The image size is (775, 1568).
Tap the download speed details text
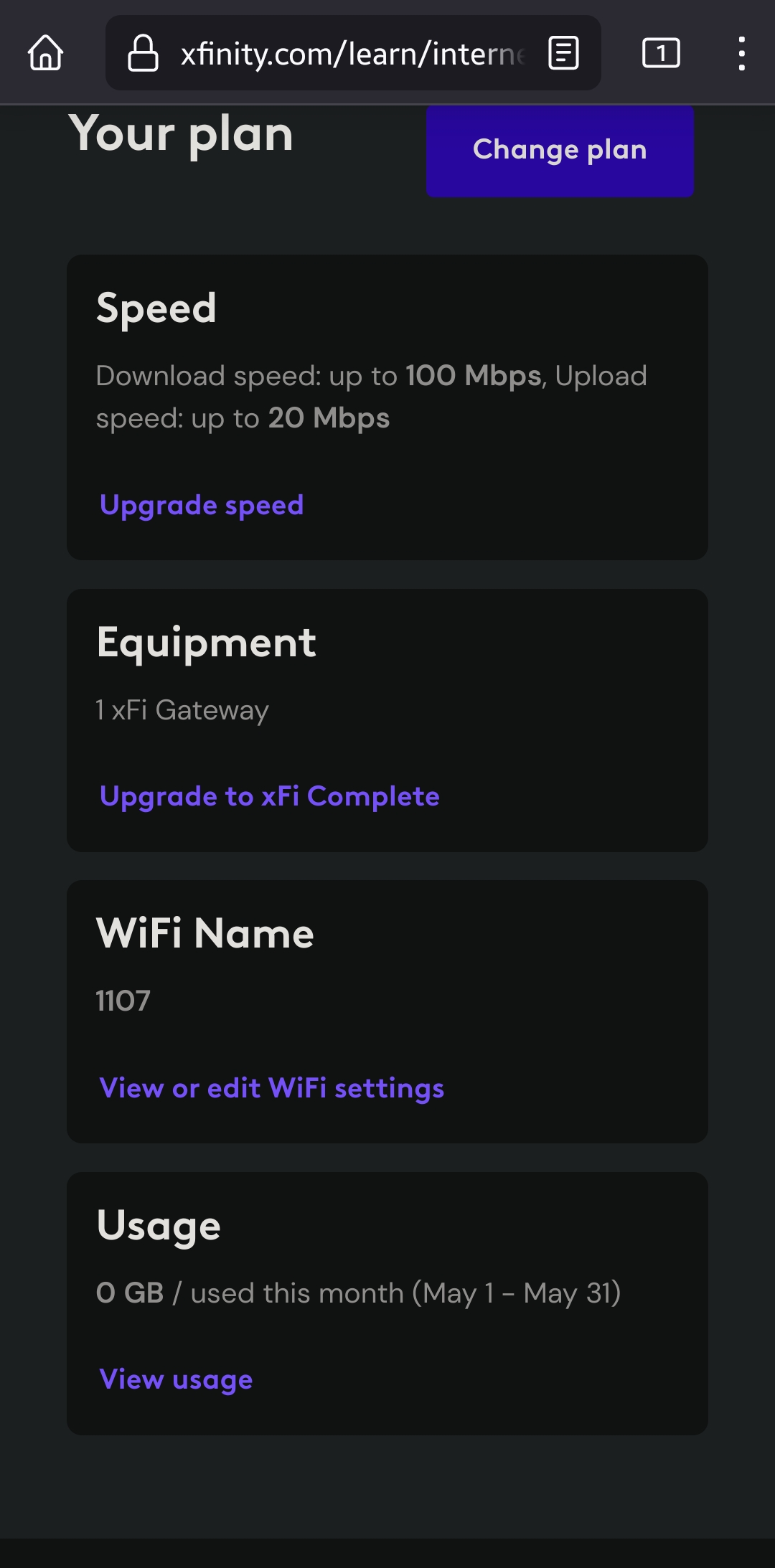pos(371,396)
